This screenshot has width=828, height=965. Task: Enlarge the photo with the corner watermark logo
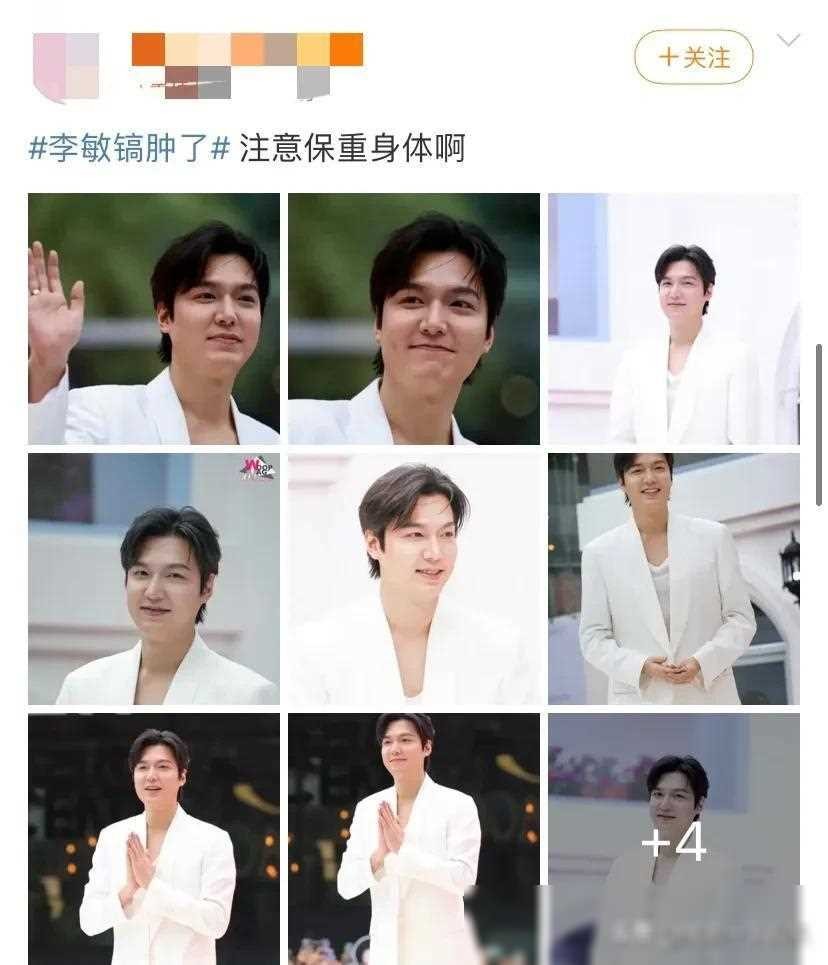tap(154, 579)
